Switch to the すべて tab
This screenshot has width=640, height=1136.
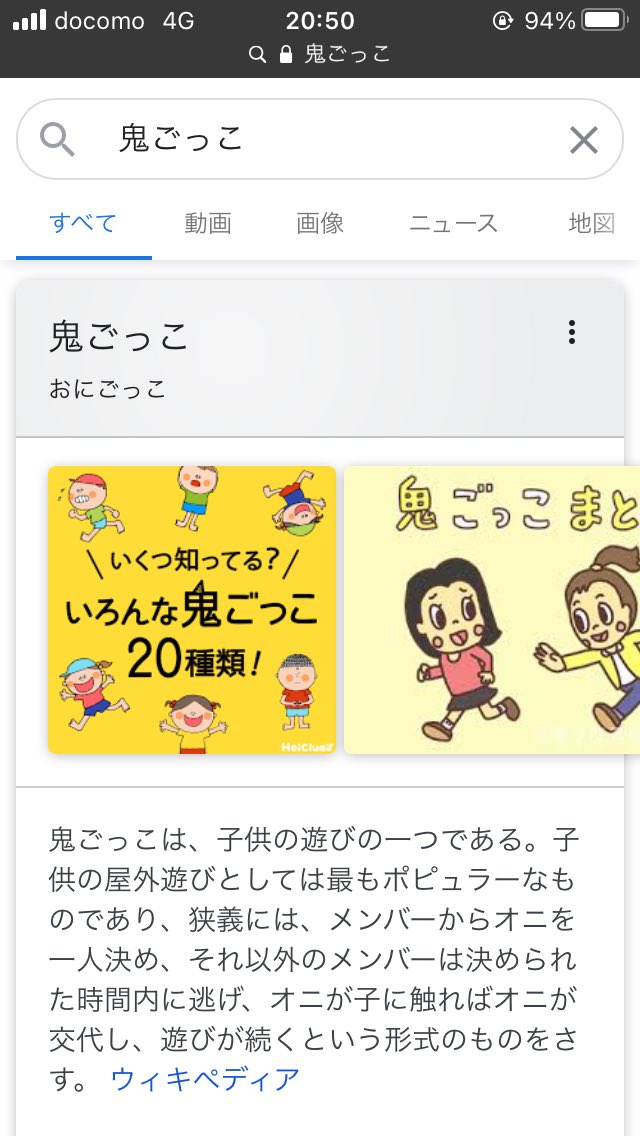click(83, 223)
